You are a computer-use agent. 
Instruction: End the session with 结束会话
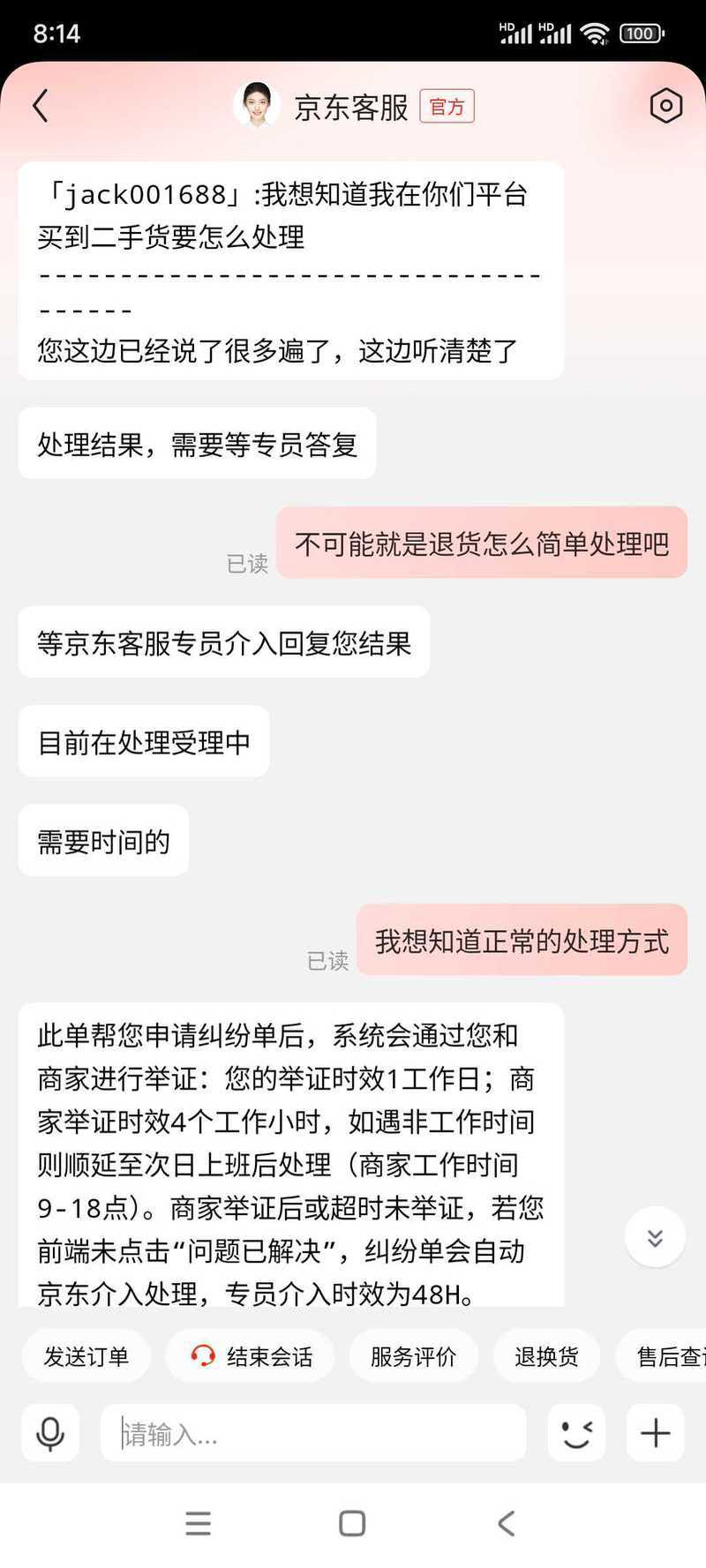point(252,1356)
